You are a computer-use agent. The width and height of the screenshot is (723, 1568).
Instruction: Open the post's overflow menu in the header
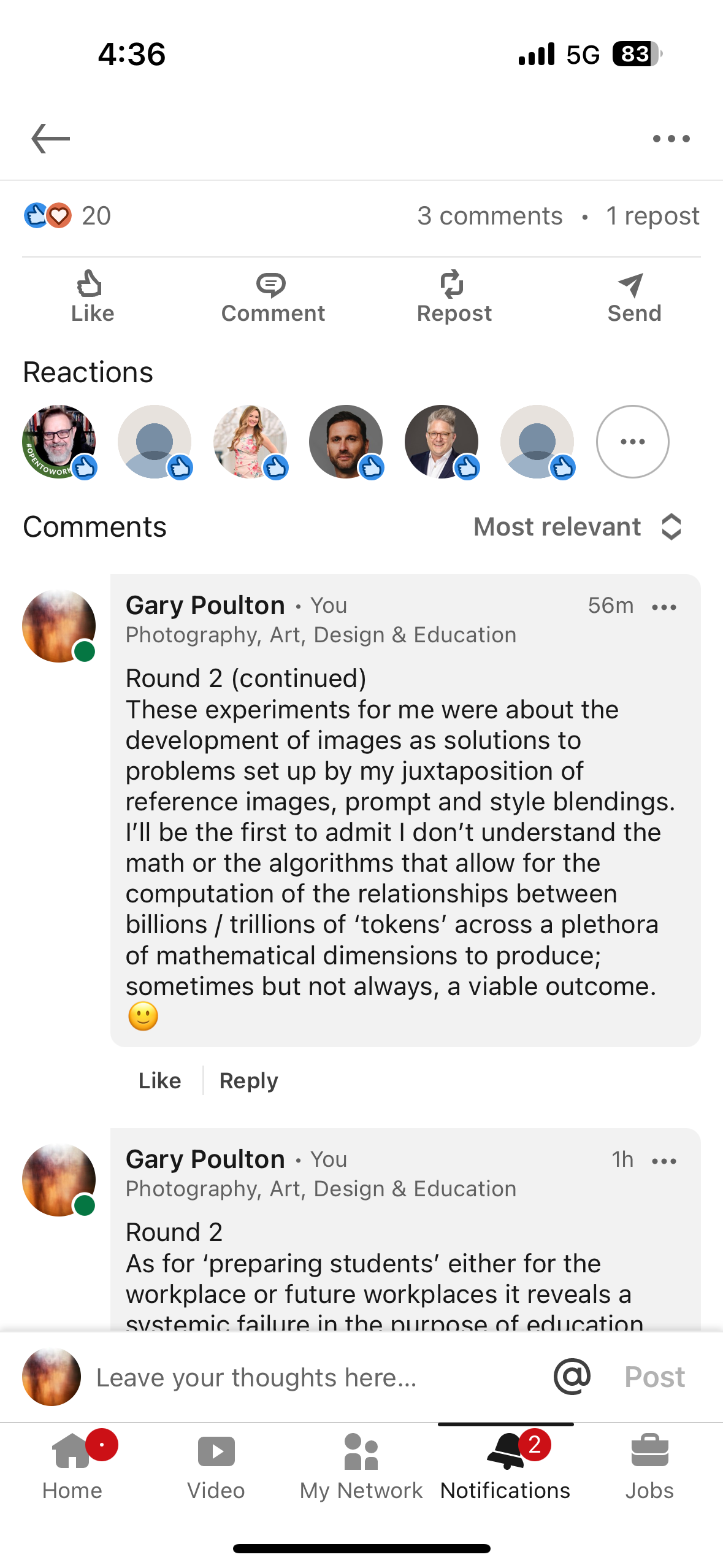click(x=671, y=139)
